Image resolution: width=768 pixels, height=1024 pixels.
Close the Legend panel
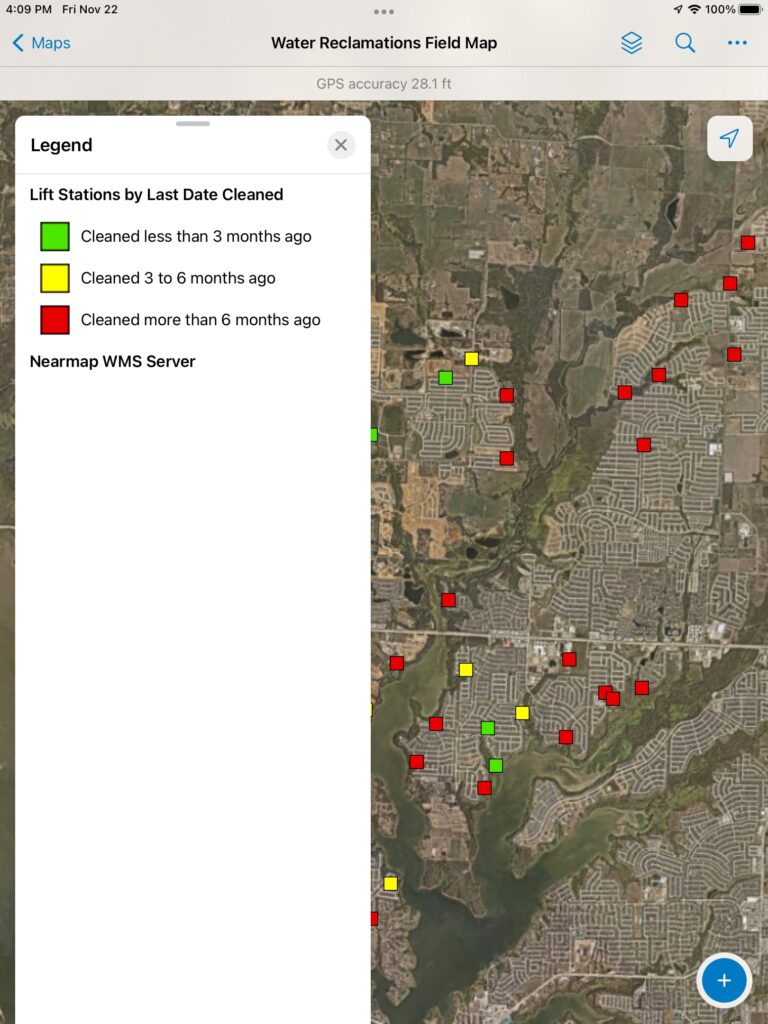(x=341, y=145)
